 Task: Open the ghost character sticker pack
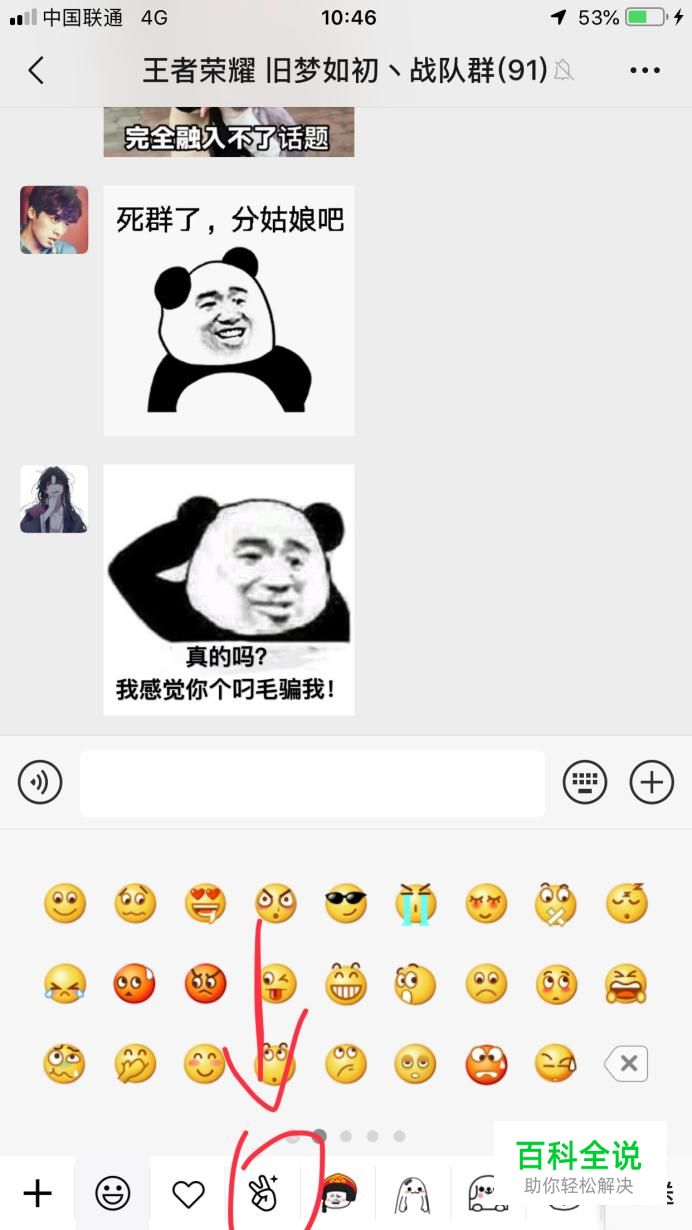click(x=413, y=1193)
